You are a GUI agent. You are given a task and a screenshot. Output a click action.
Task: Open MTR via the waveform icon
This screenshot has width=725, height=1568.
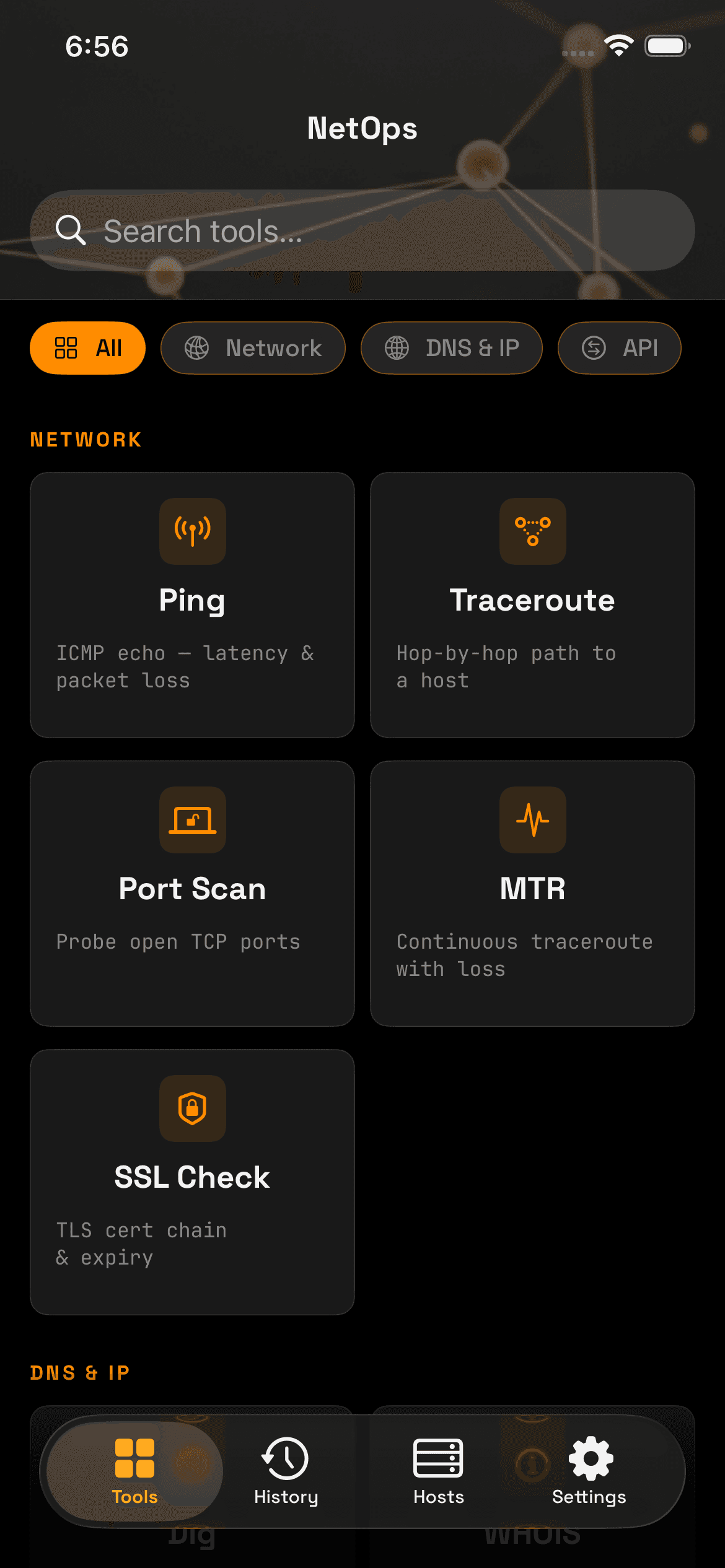[532, 820]
